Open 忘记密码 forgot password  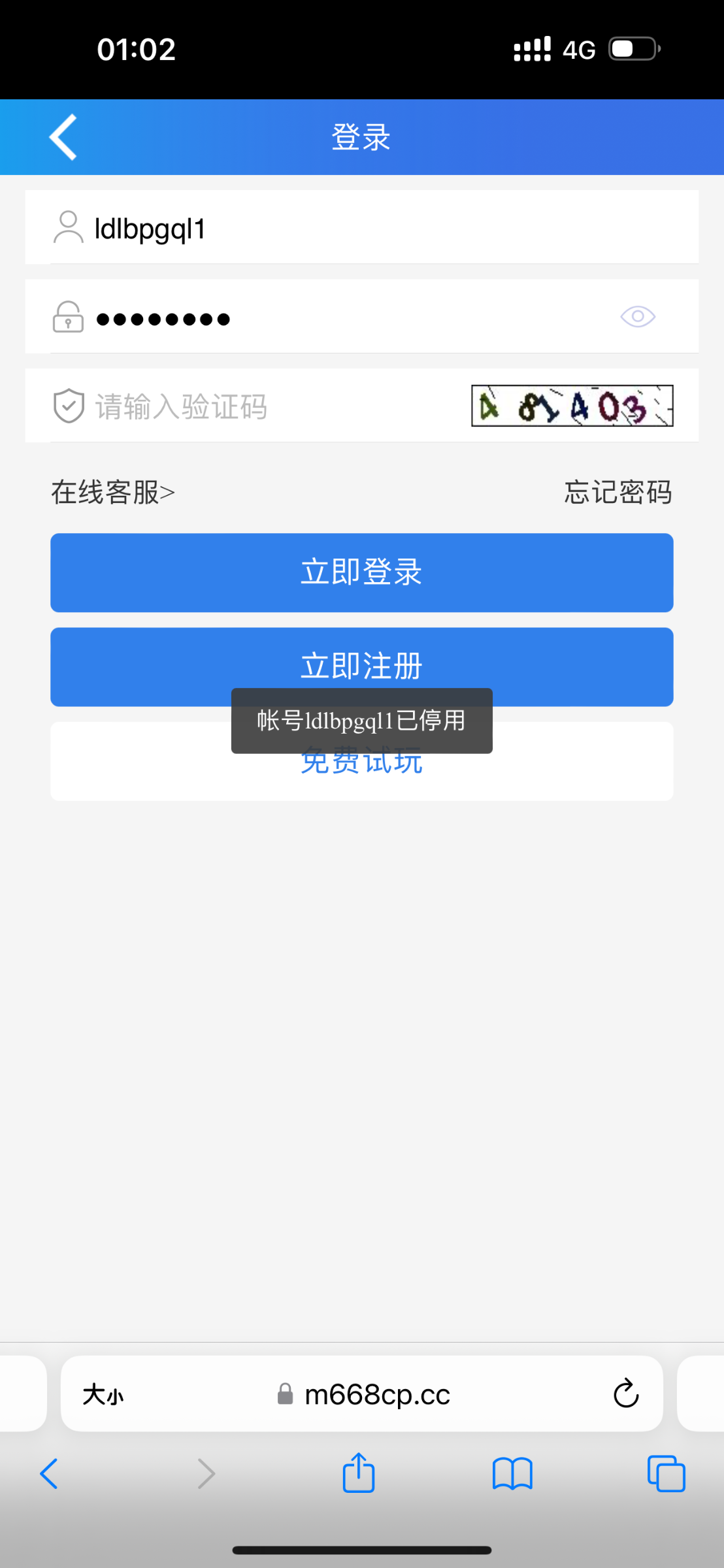pyautogui.click(x=617, y=492)
